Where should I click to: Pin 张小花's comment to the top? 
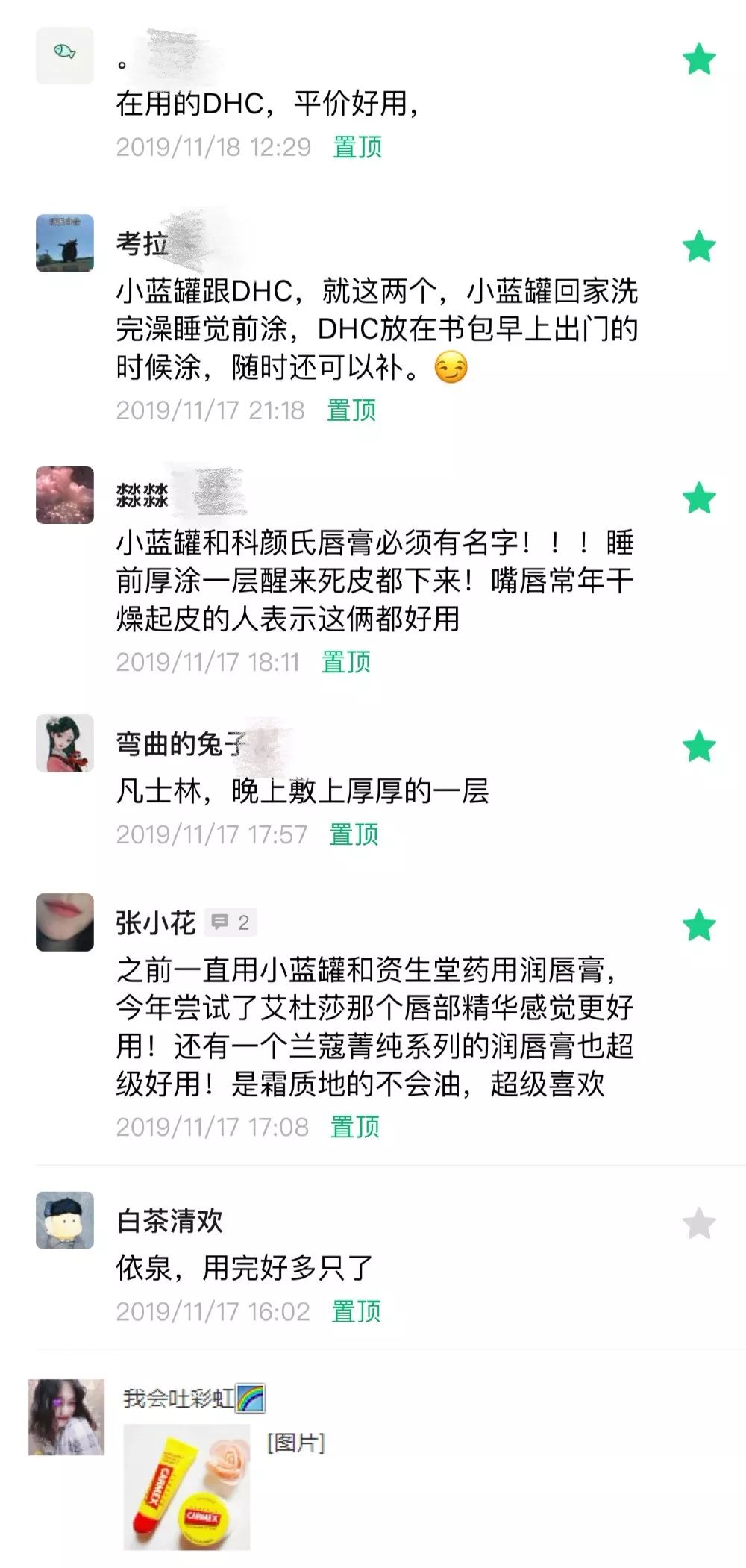pyautogui.click(x=355, y=1127)
